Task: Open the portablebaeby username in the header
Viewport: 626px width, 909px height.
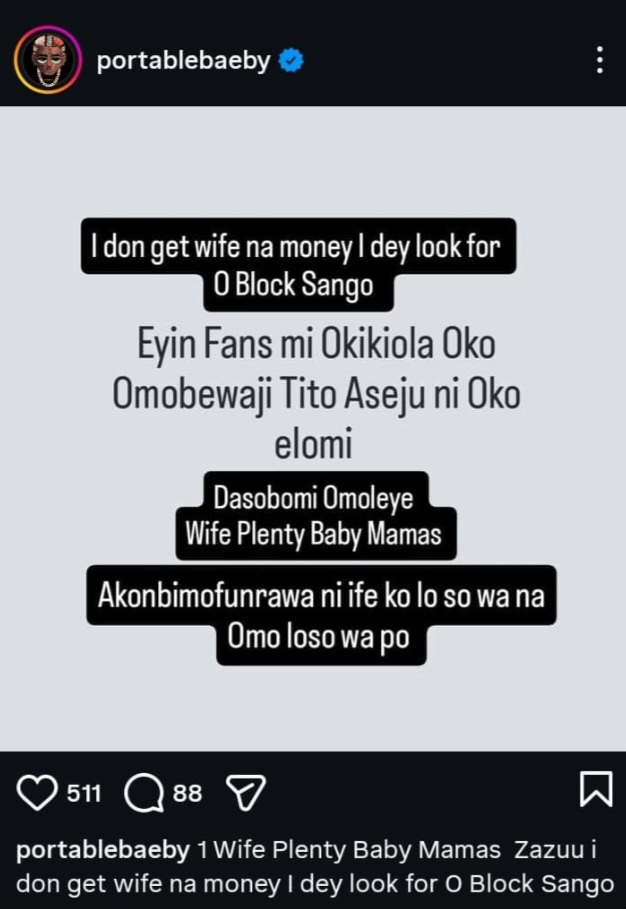Action: 183,61
